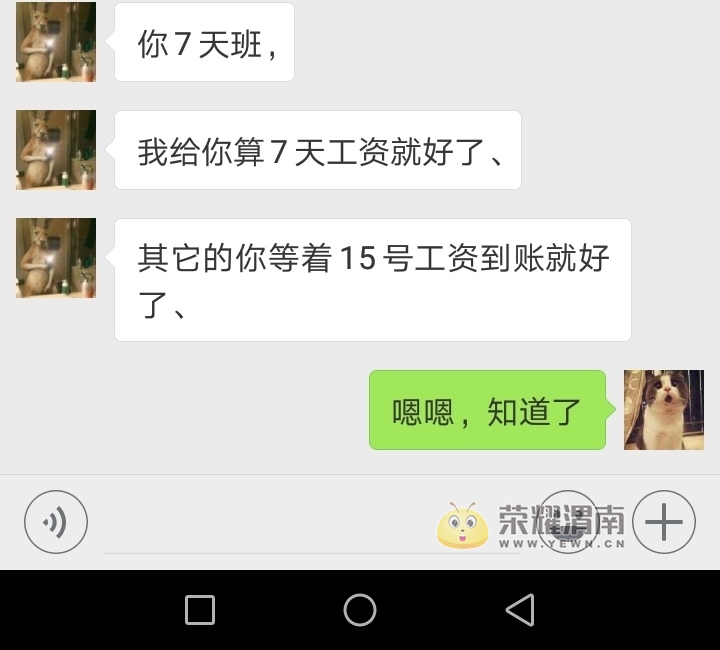Open the emoji sticker panel
Image resolution: width=720 pixels, height=650 pixels.
[569, 520]
